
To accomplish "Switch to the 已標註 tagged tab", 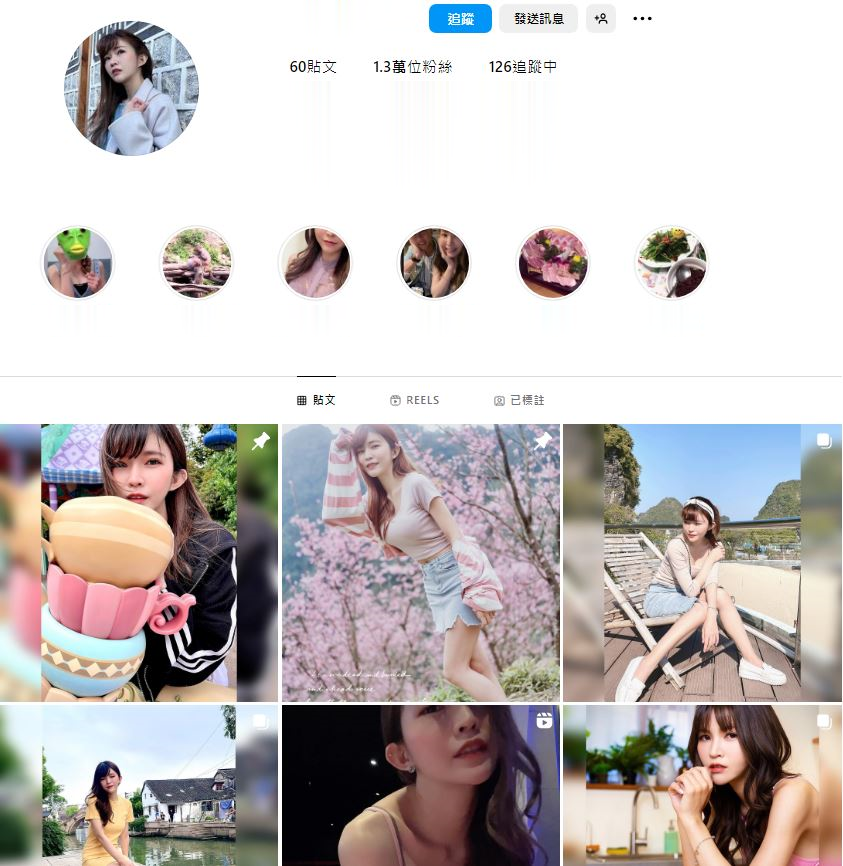I will point(519,400).
